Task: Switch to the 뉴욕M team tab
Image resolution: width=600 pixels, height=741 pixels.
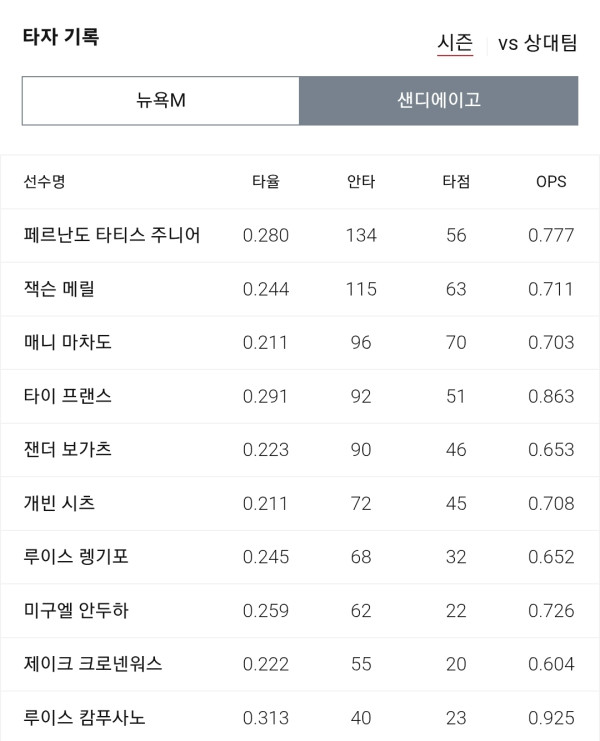Action: (161, 101)
